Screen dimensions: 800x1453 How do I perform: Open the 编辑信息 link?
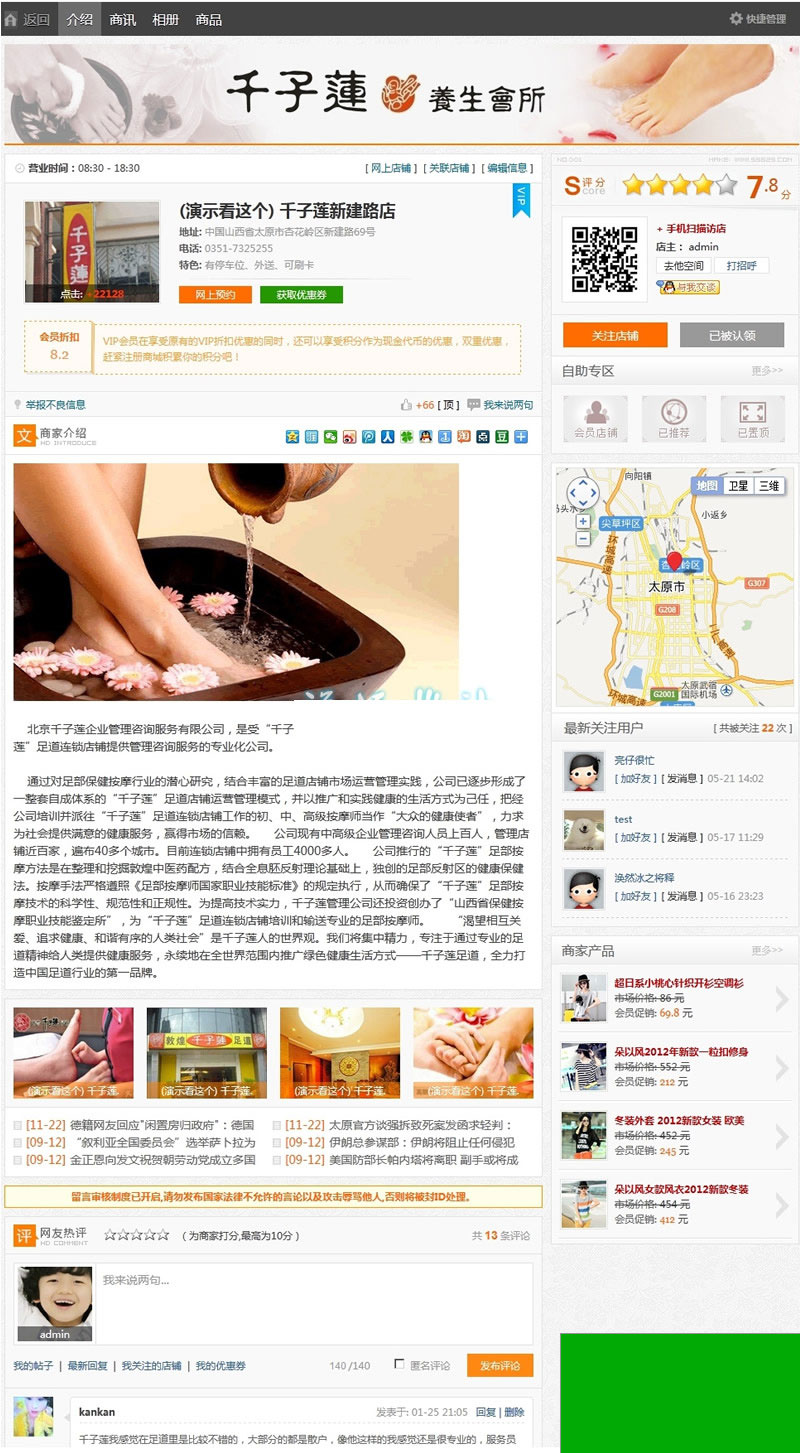(508, 168)
